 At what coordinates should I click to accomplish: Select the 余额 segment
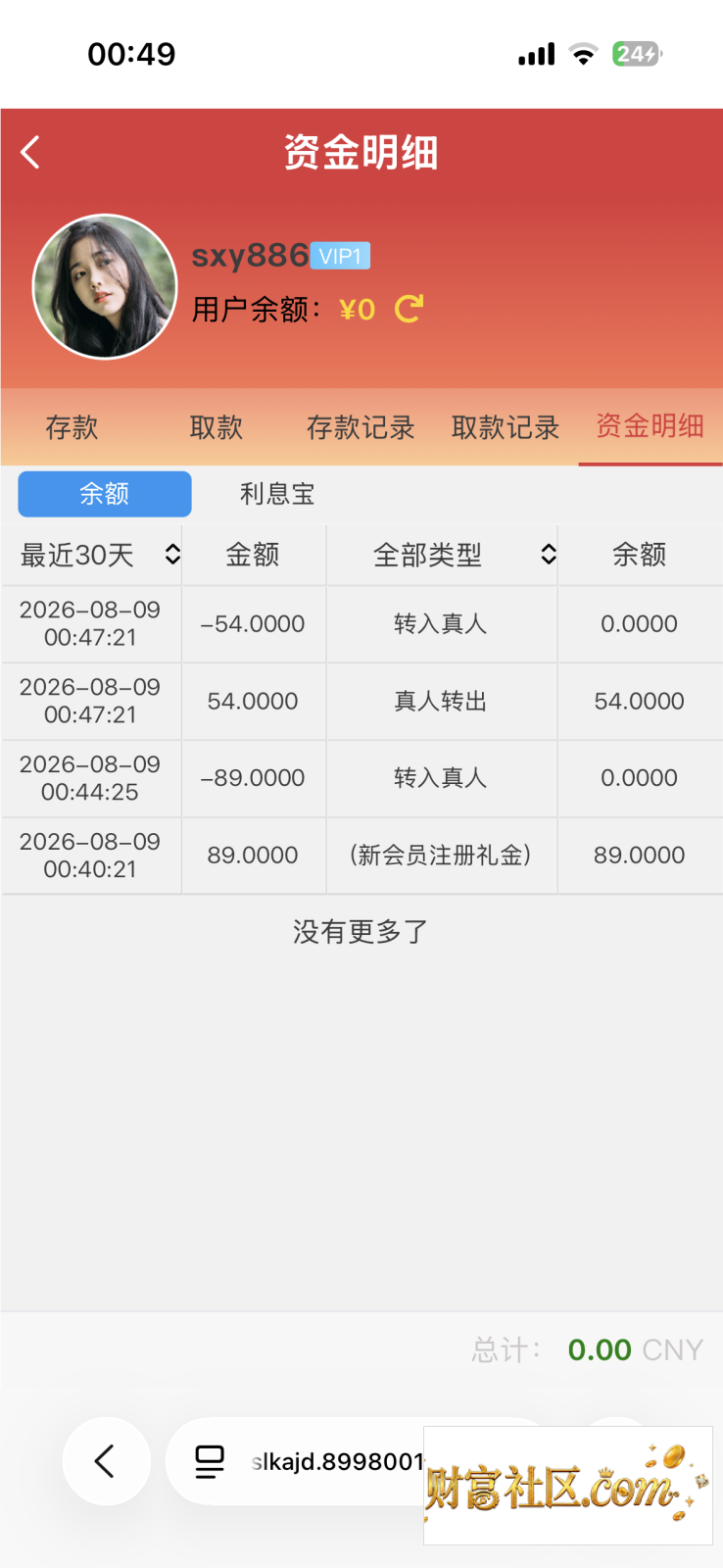(x=105, y=494)
